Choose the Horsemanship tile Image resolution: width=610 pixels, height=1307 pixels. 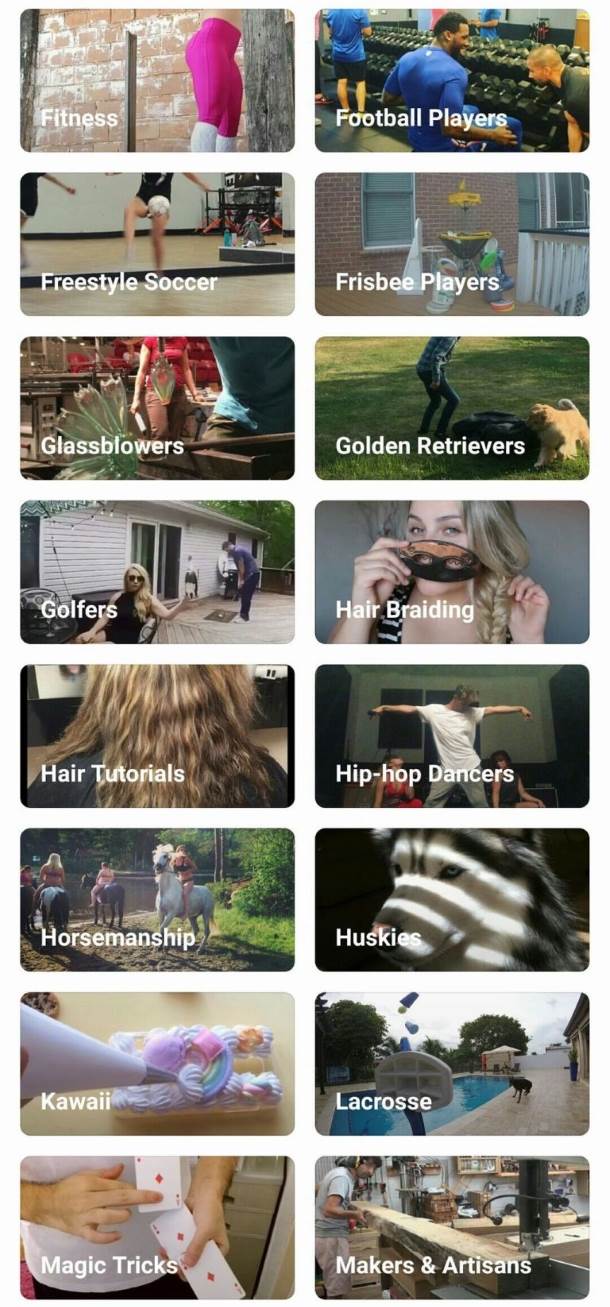pyautogui.click(x=157, y=900)
